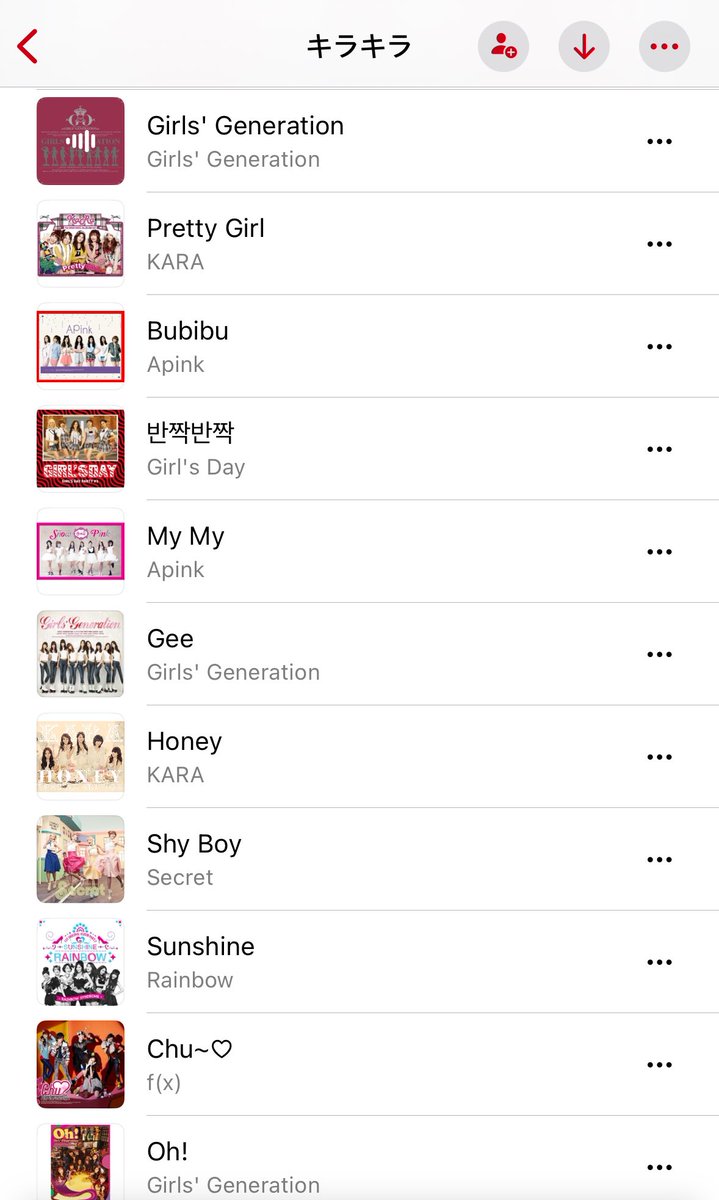719x1200 pixels.
Task: Play Gee by Girls' Generation
Action: (x=170, y=654)
